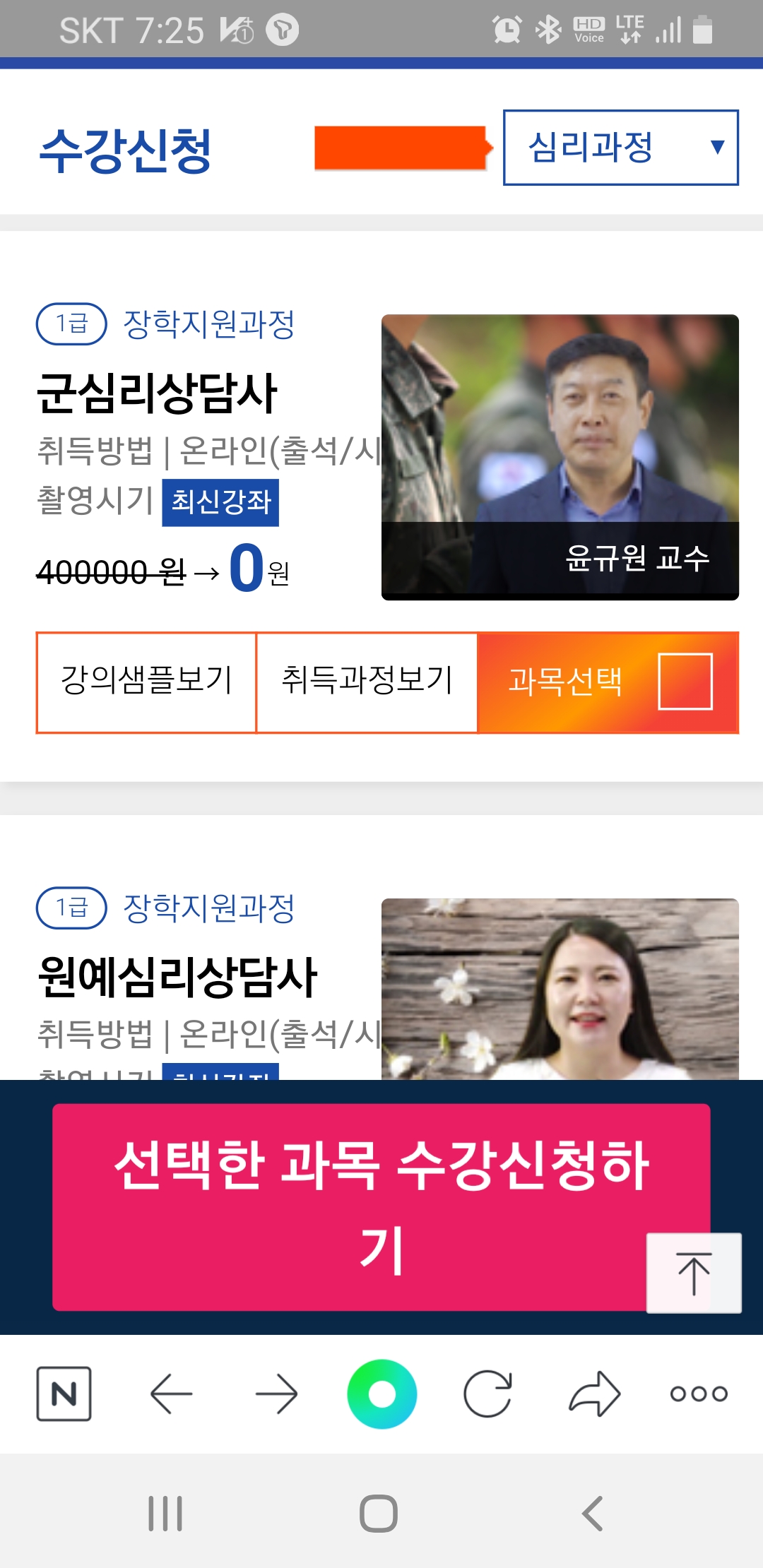Check the 과목선택 box for 군심리상담사

[x=685, y=682]
